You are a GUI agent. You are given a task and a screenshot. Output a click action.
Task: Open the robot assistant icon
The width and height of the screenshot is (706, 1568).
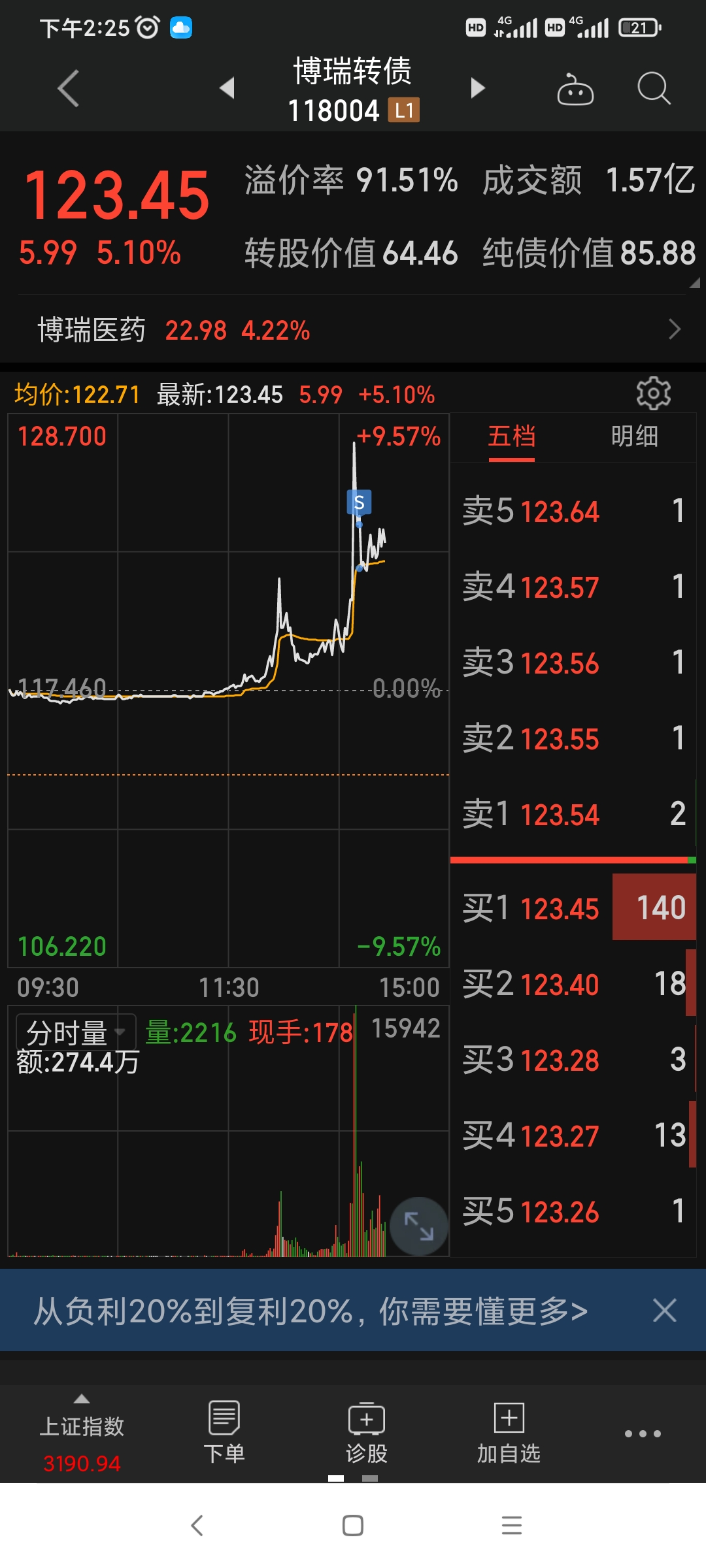click(575, 90)
